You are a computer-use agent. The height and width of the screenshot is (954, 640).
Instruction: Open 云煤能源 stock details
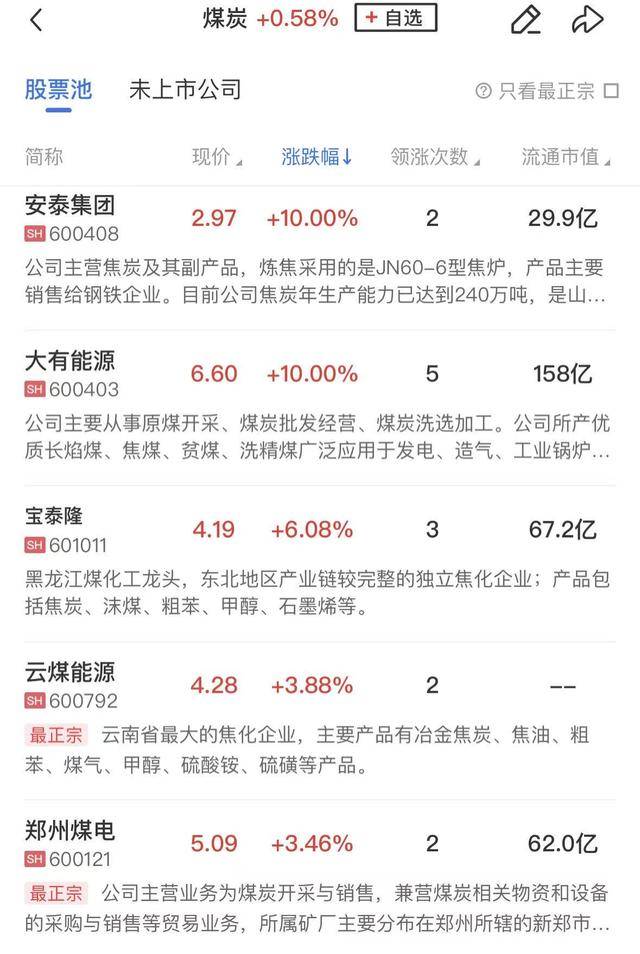coord(70,672)
